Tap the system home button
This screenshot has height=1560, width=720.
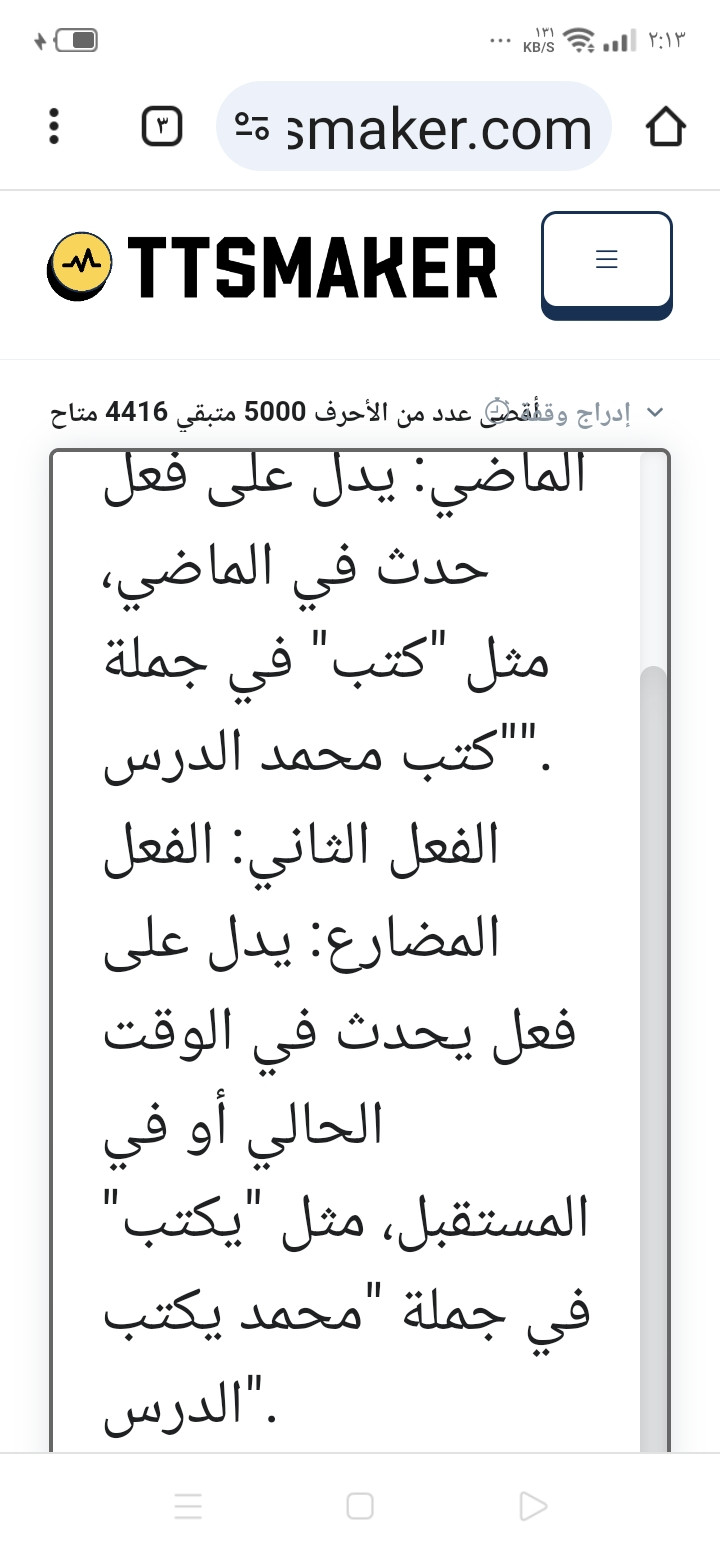(360, 1506)
